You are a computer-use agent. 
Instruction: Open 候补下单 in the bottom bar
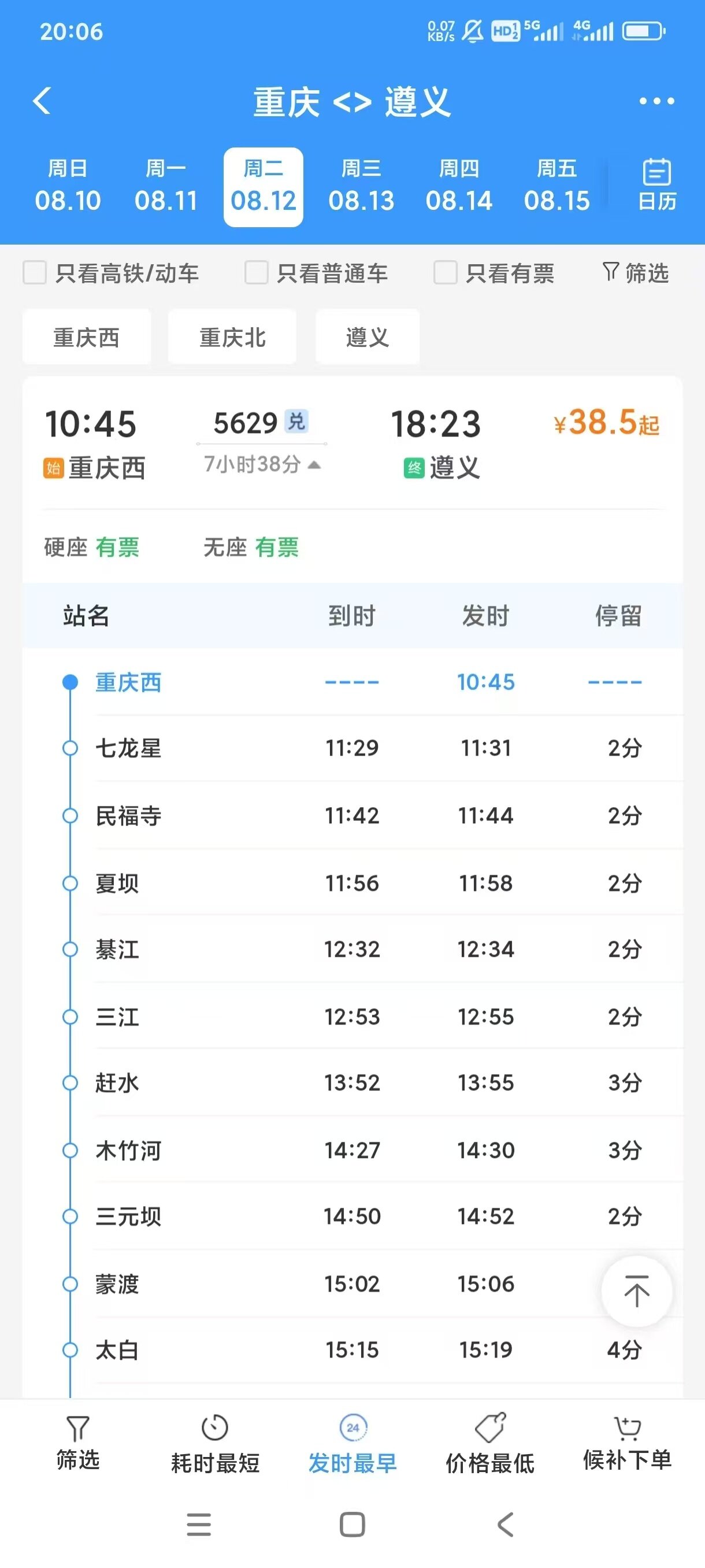click(627, 1444)
